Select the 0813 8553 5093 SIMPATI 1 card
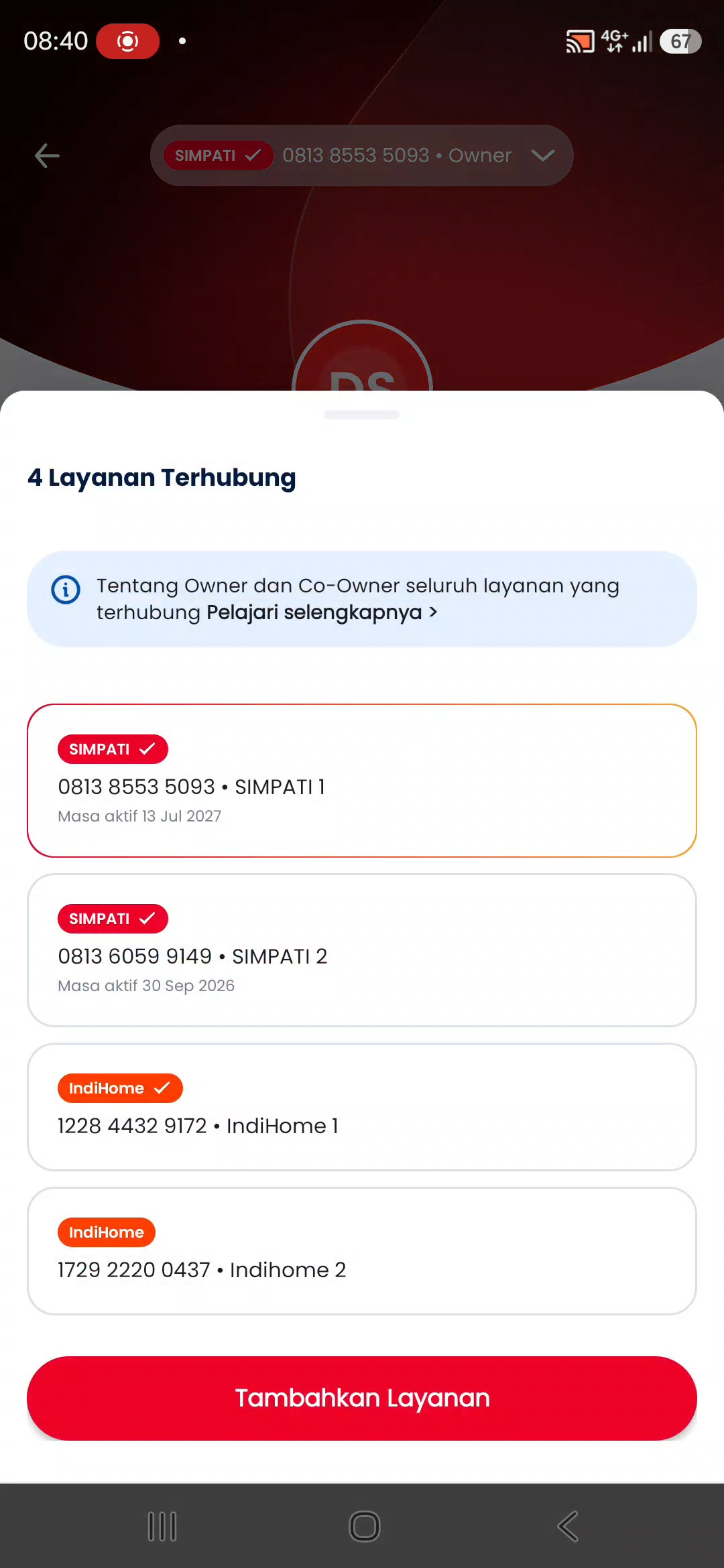The height and width of the screenshot is (1568, 724). pyautogui.click(x=362, y=781)
